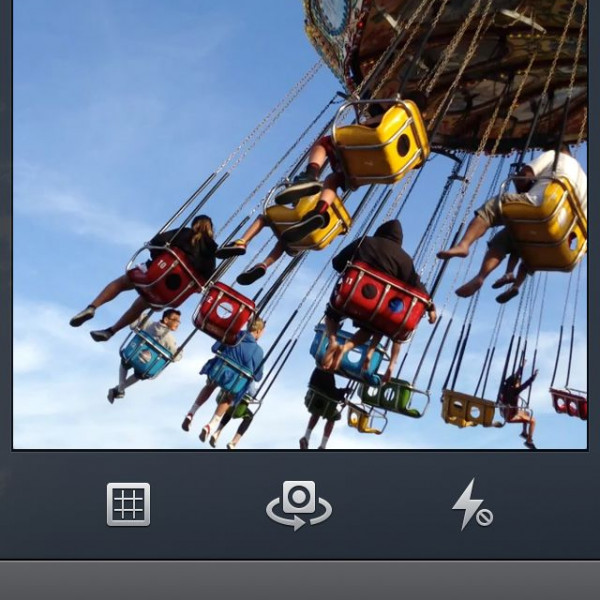Toggle the grid overlay on the viewfinder

(129, 504)
